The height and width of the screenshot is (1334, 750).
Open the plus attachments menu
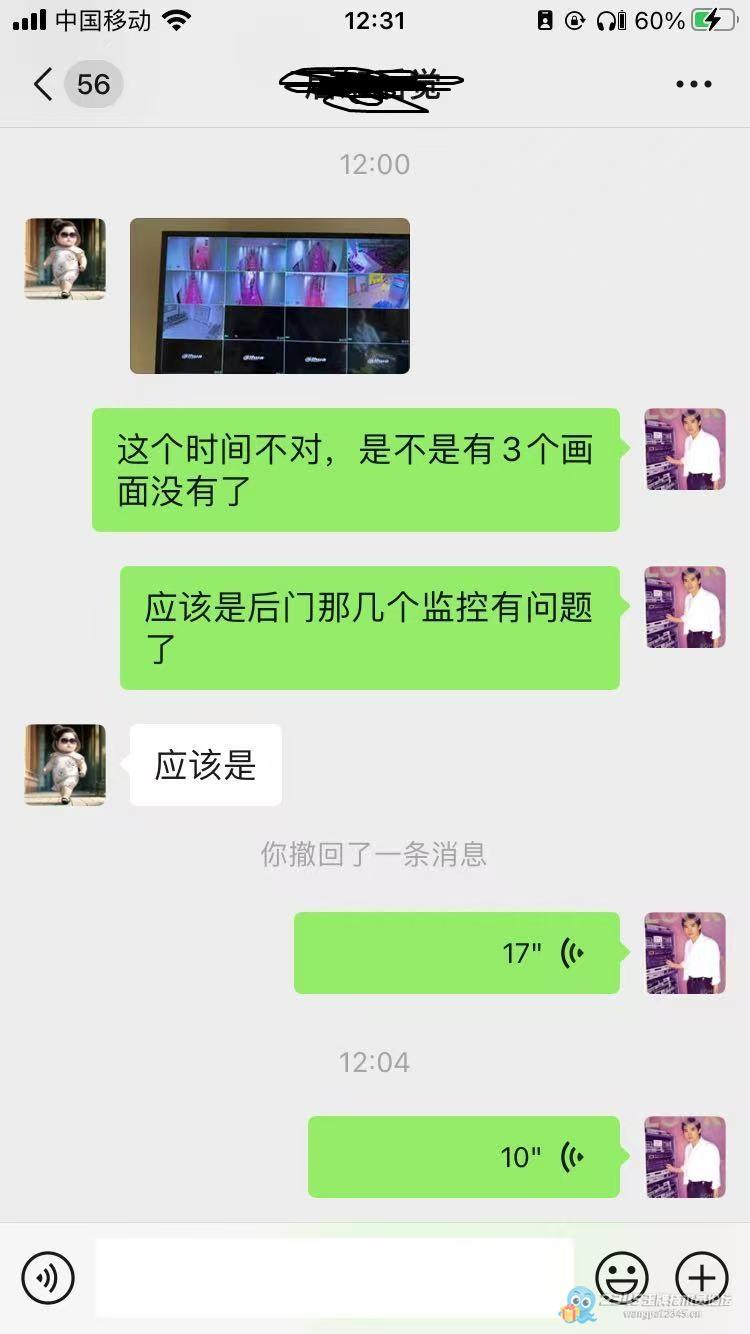point(702,1277)
